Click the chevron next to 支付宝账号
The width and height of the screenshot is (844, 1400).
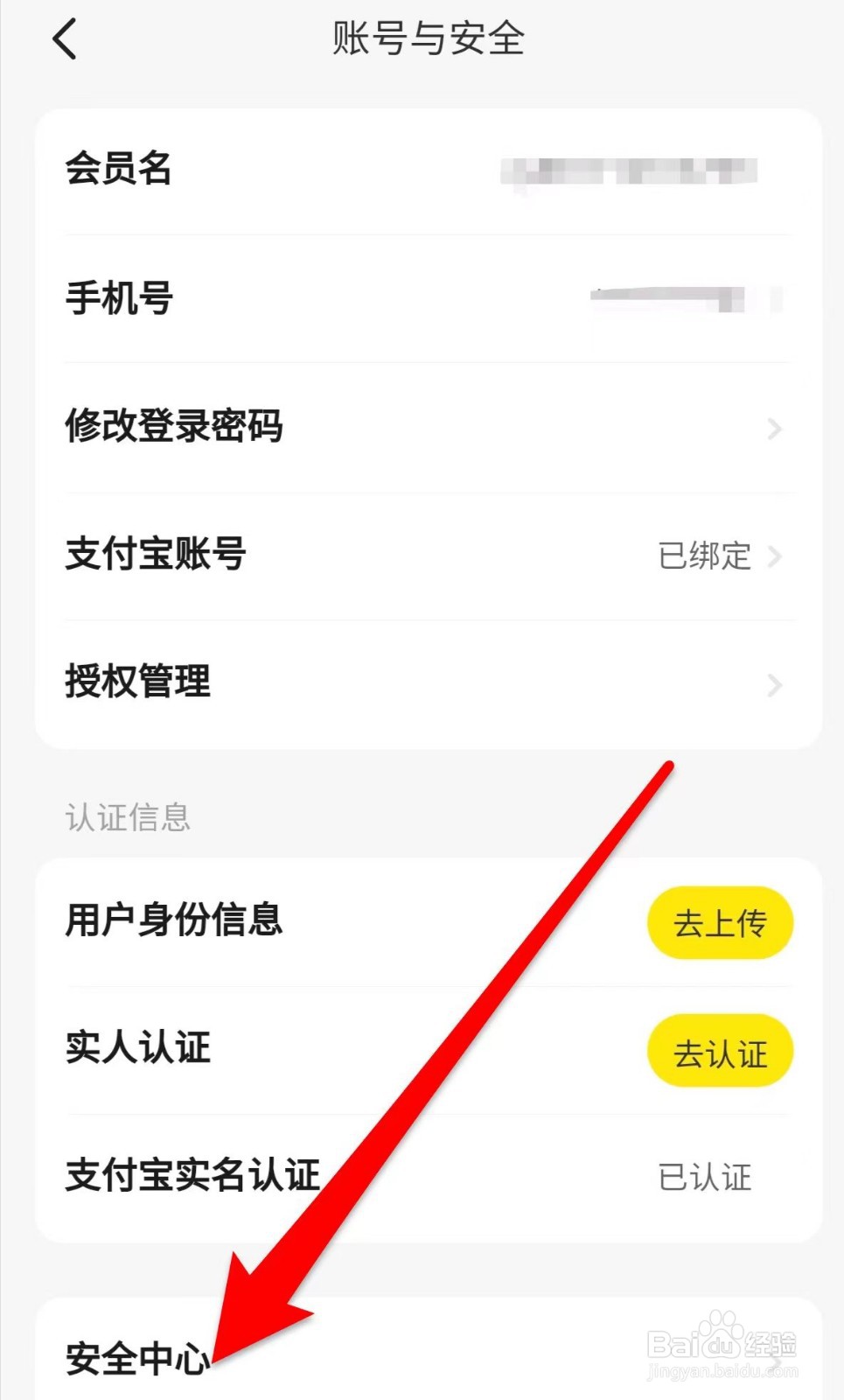click(774, 557)
